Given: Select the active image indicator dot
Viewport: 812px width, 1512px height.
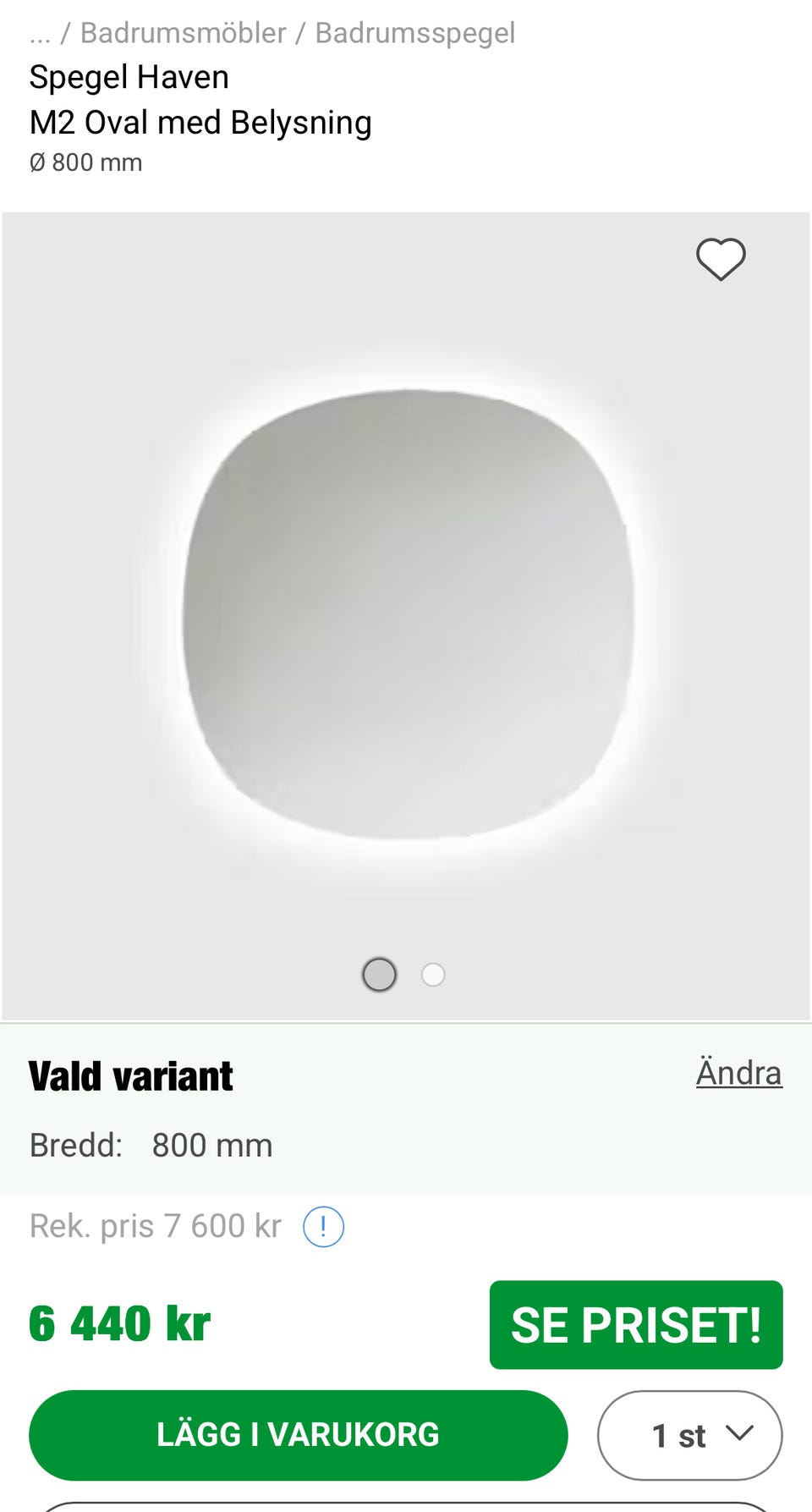Looking at the screenshot, I should click(378, 974).
